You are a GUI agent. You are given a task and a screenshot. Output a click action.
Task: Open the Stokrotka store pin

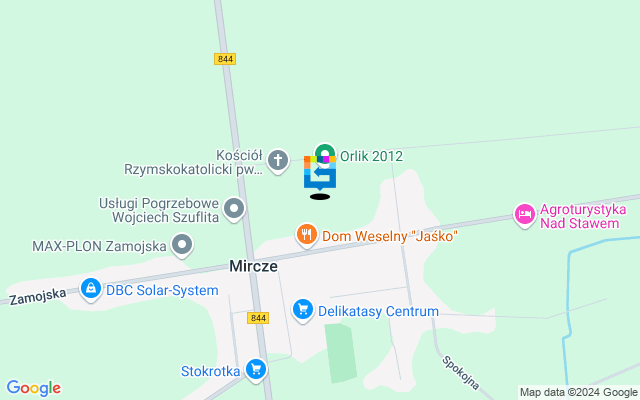pos(256,369)
